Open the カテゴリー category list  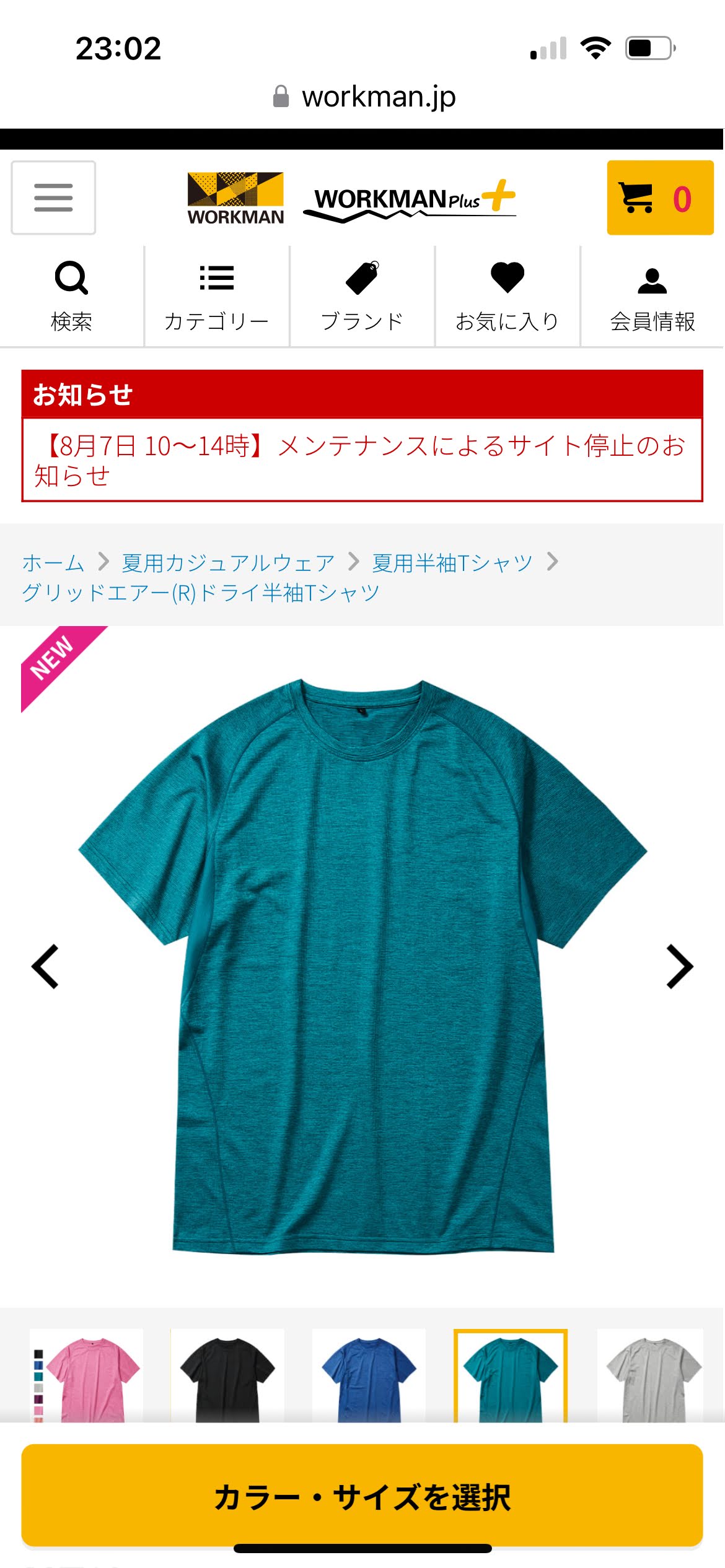point(217,297)
